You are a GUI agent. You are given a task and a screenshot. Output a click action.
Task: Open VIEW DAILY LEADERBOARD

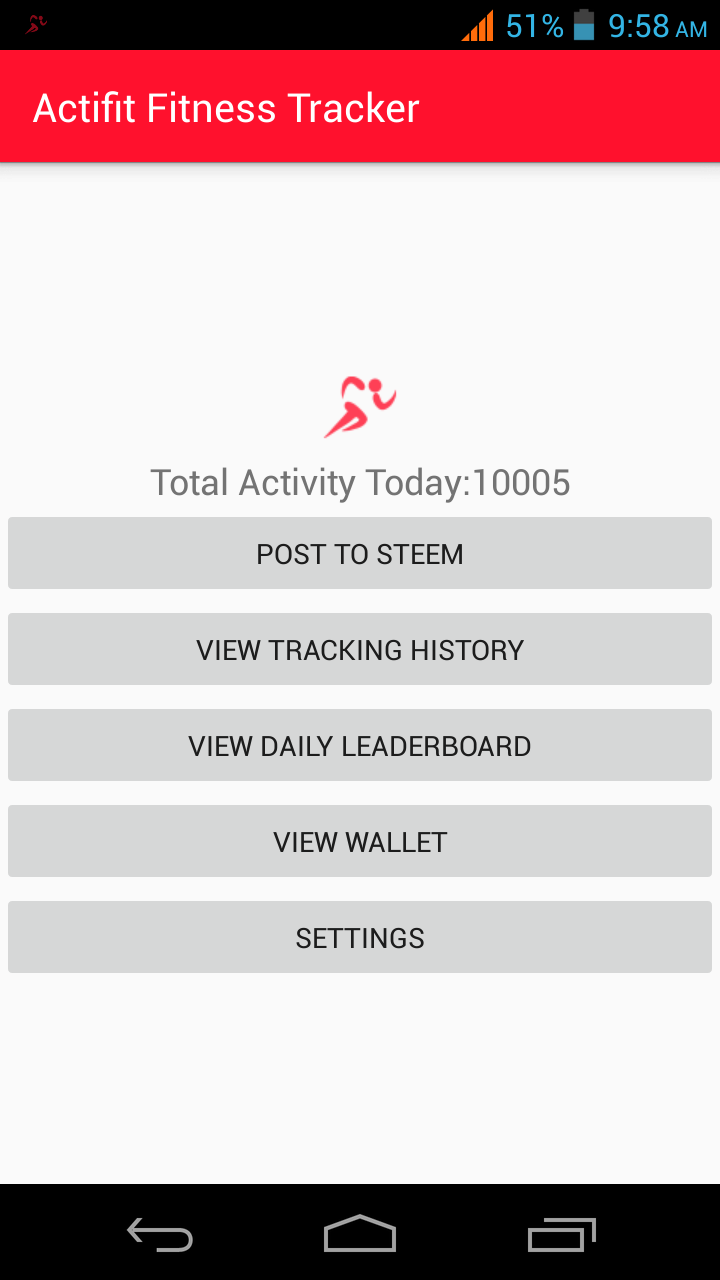click(x=359, y=745)
